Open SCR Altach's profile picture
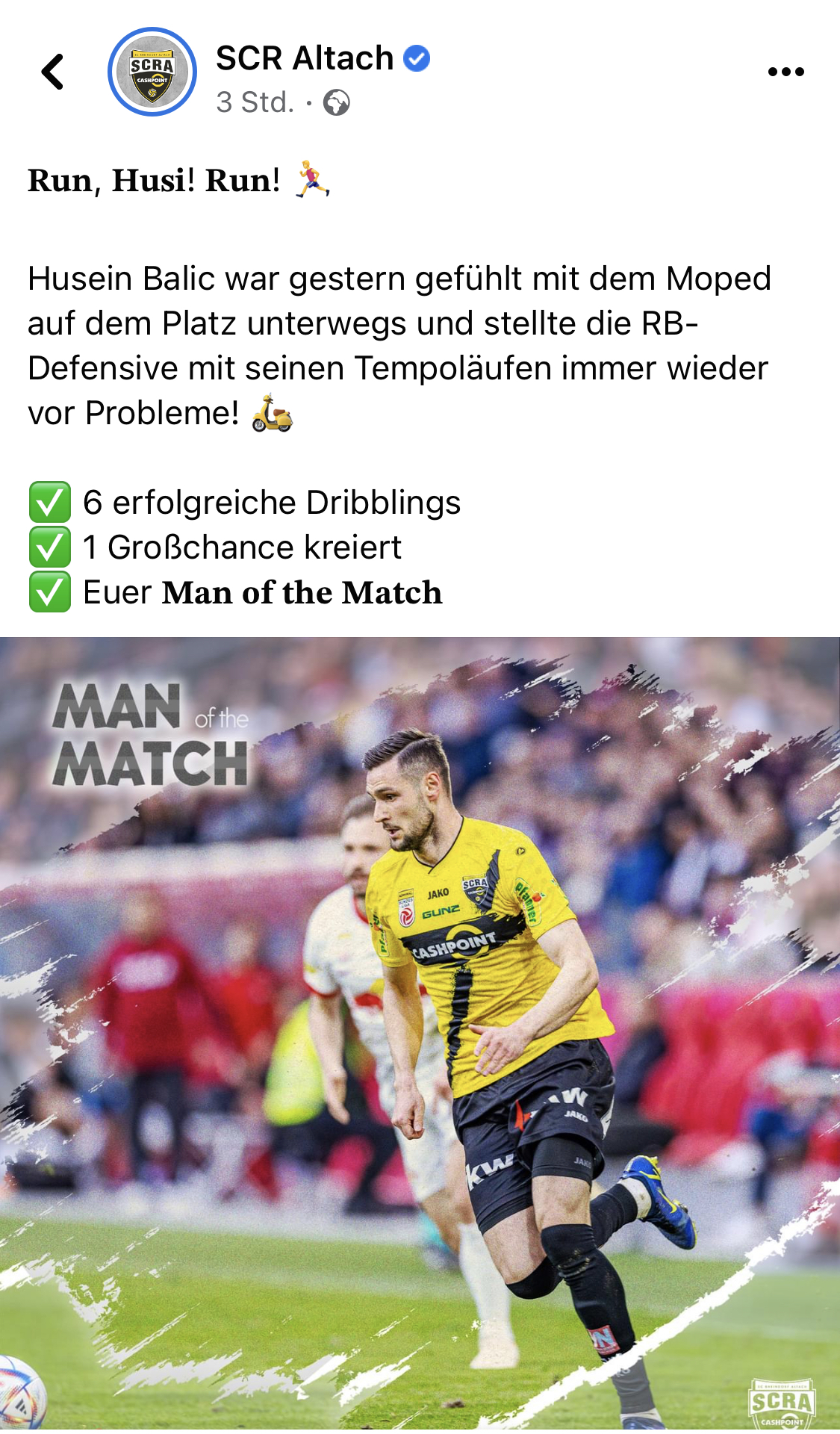Viewport: 840px width, 1434px height. coord(152,72)
